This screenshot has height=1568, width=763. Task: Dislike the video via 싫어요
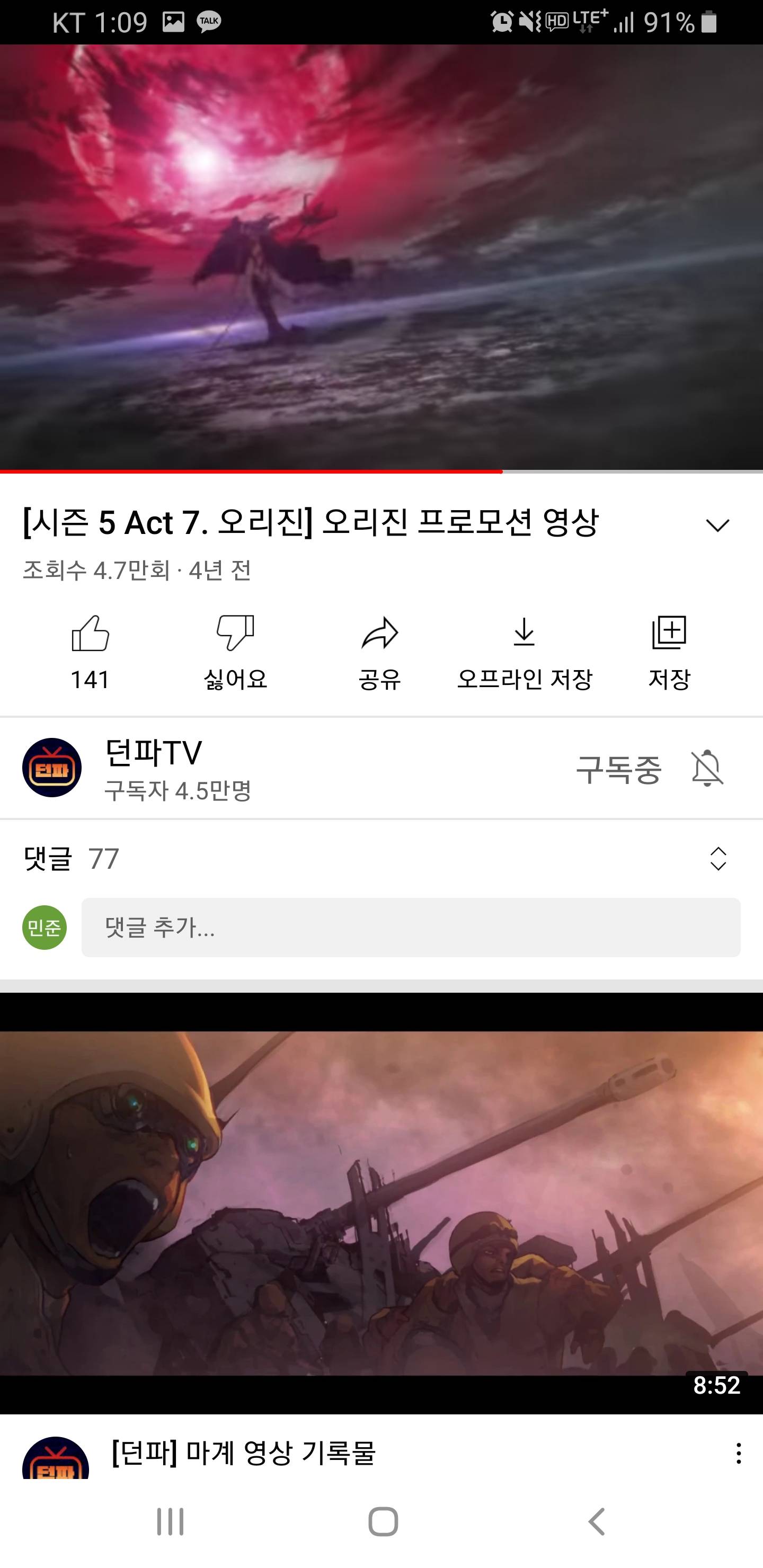coord(235,652)
